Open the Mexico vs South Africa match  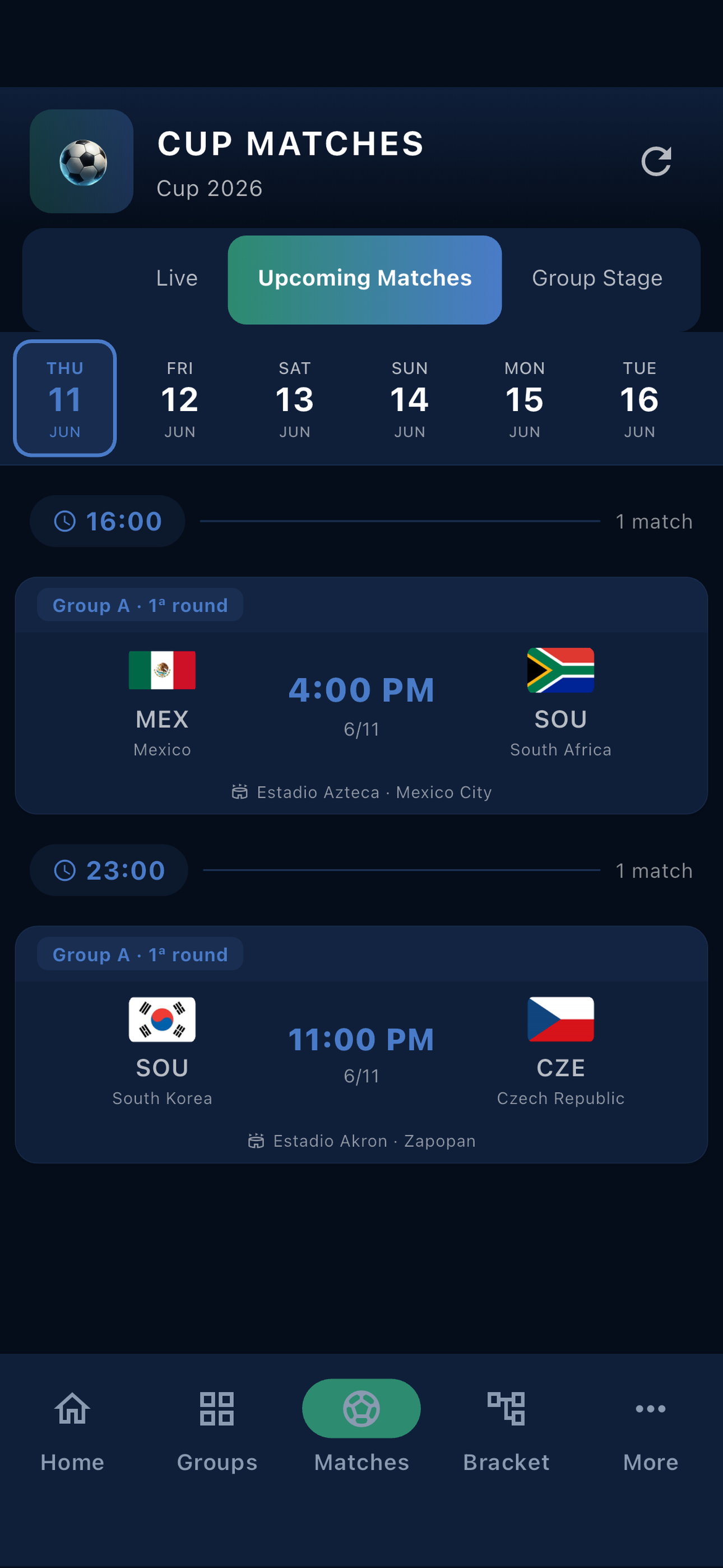pos(361,695)
